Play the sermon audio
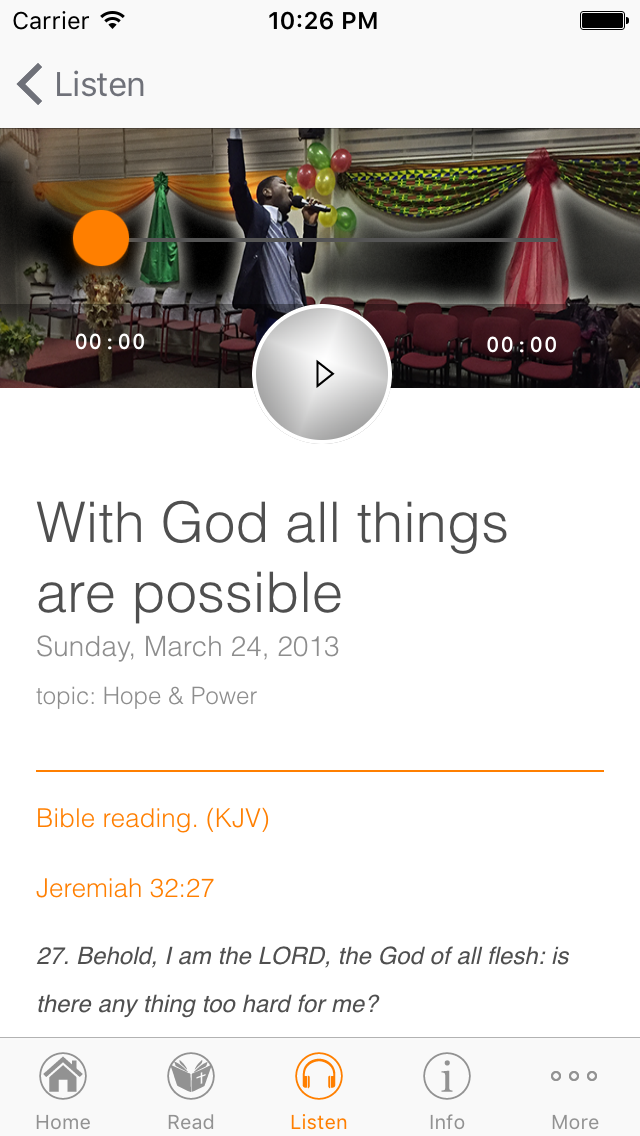The height and width of the screenshot is (1136, 640). (x=322, y=374)
